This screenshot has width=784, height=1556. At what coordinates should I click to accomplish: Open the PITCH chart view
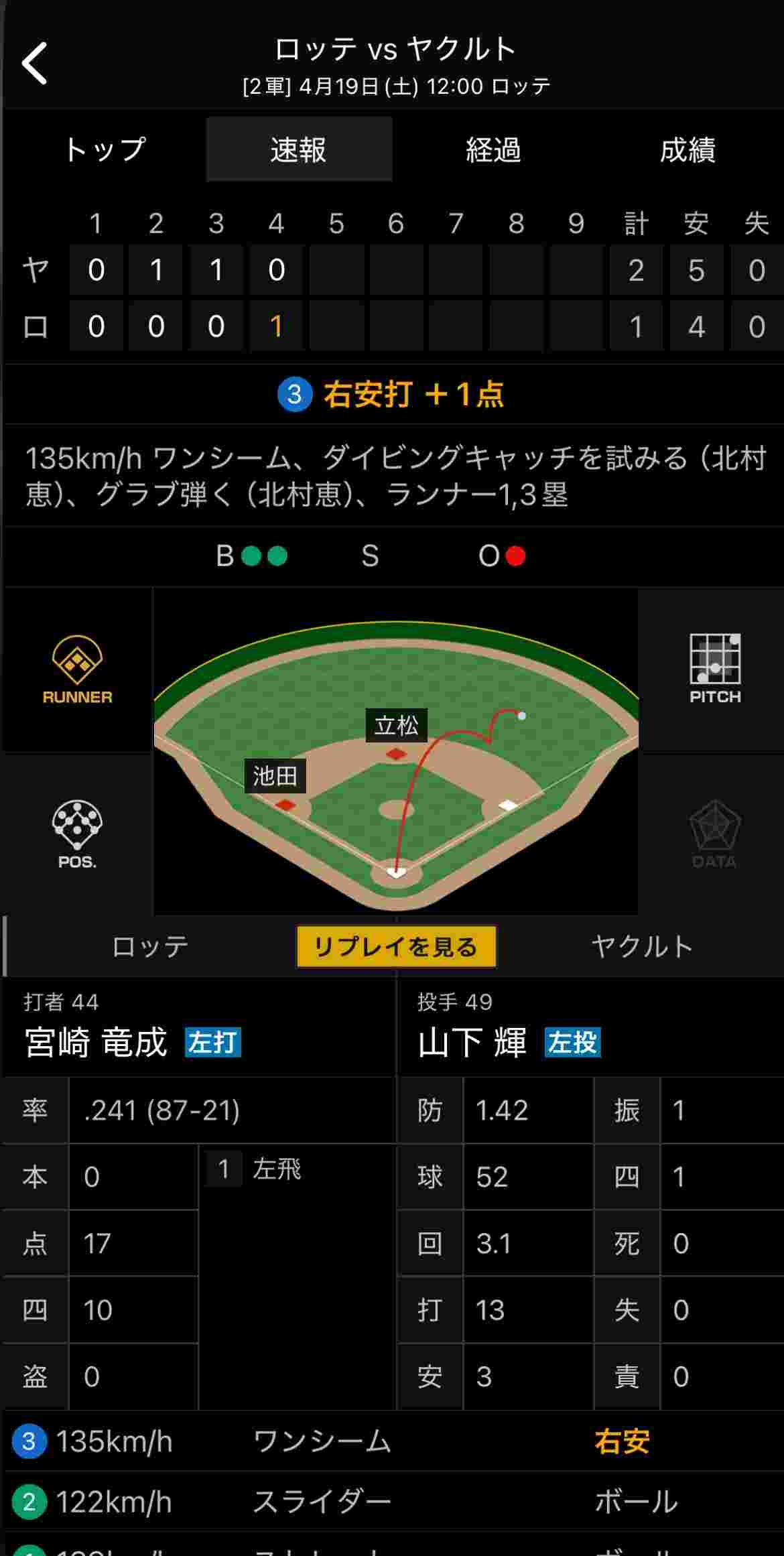tap(715, 669)
